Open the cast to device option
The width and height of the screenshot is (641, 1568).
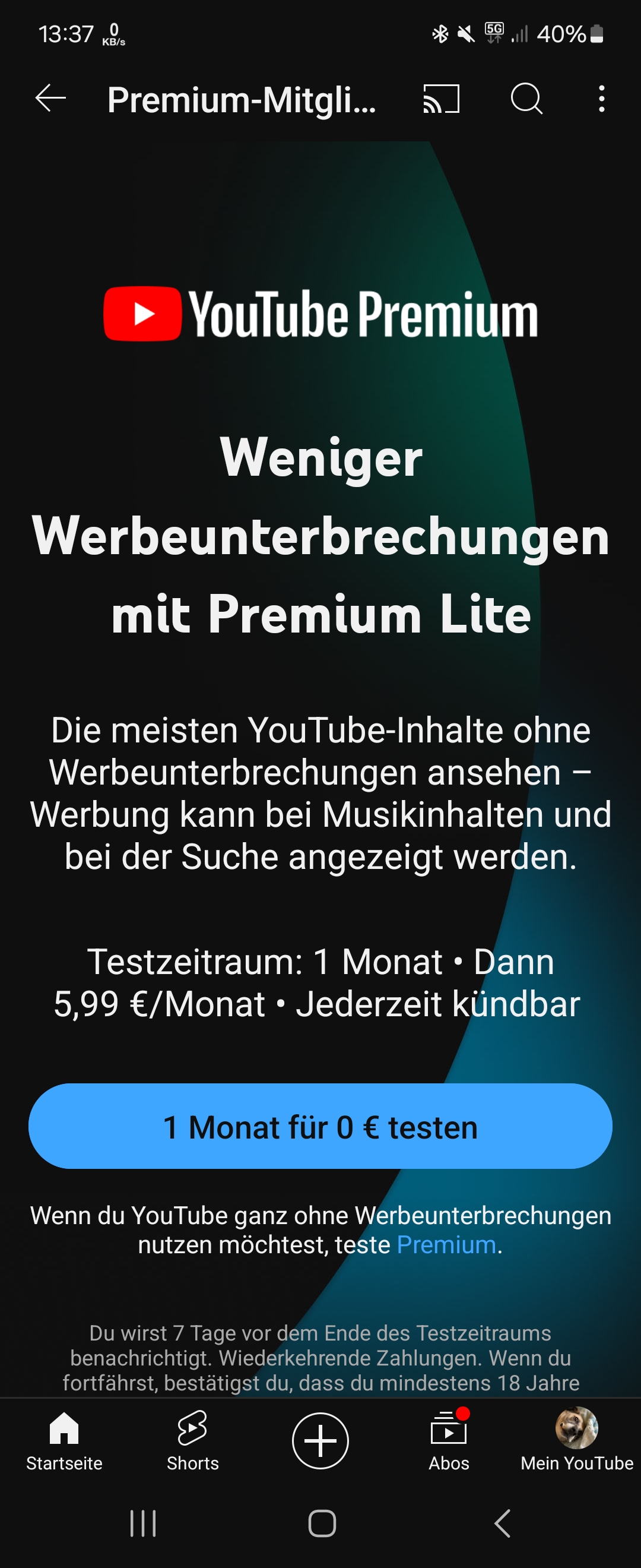pyautogui.click(x=441, y=99)
